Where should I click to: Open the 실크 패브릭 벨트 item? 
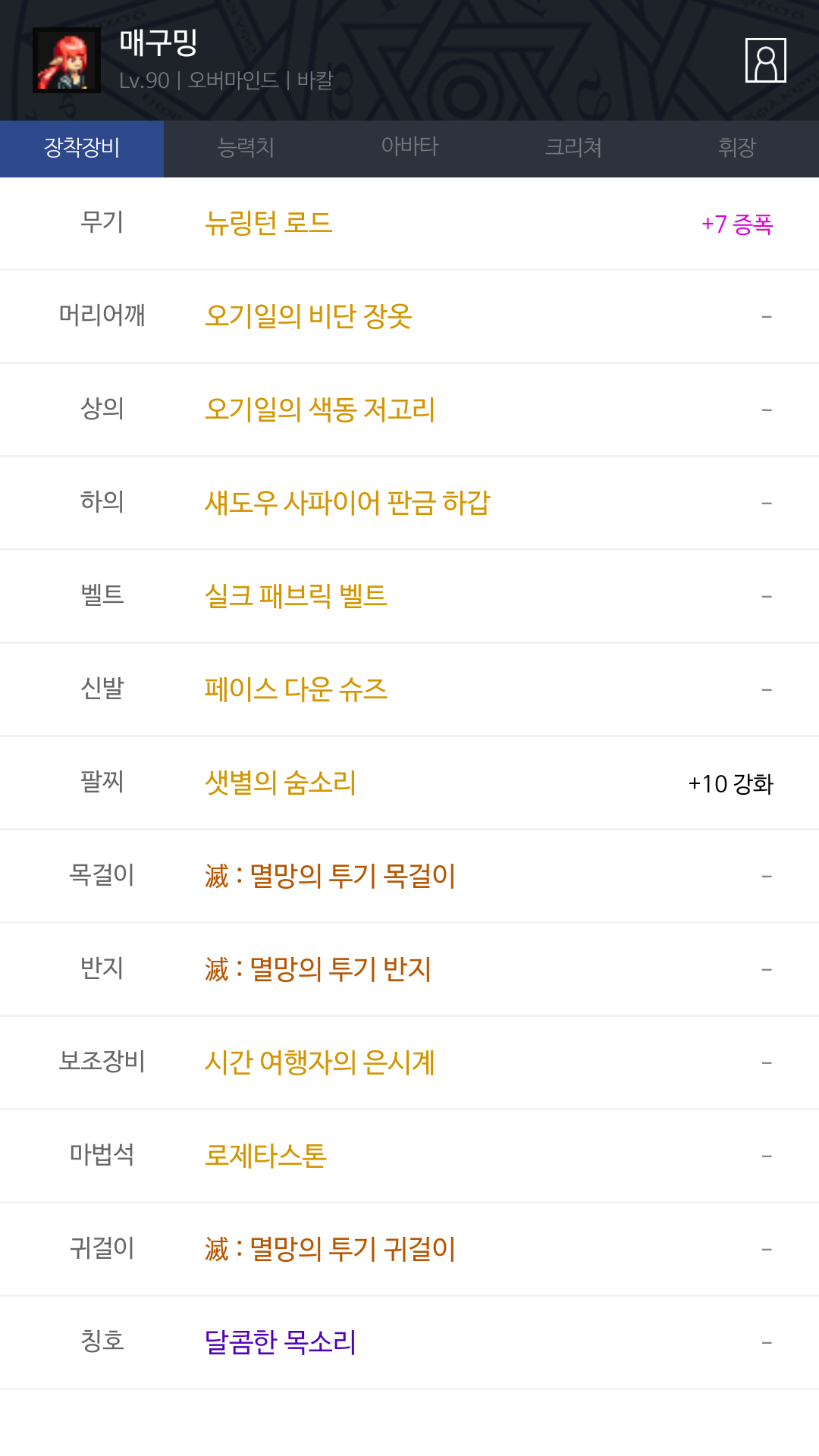[x=409, y=596]
